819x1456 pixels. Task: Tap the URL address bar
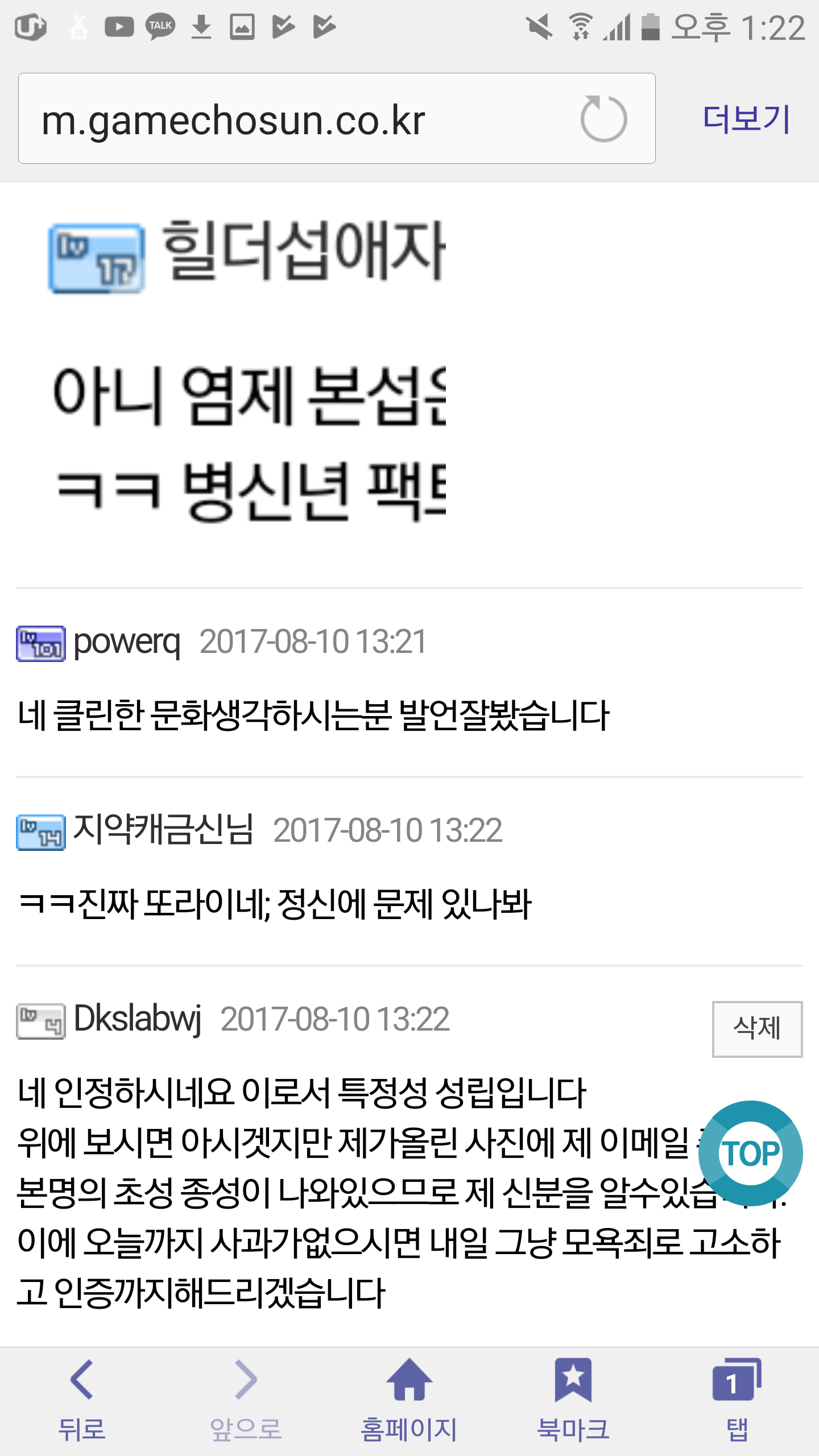[337, 118]
